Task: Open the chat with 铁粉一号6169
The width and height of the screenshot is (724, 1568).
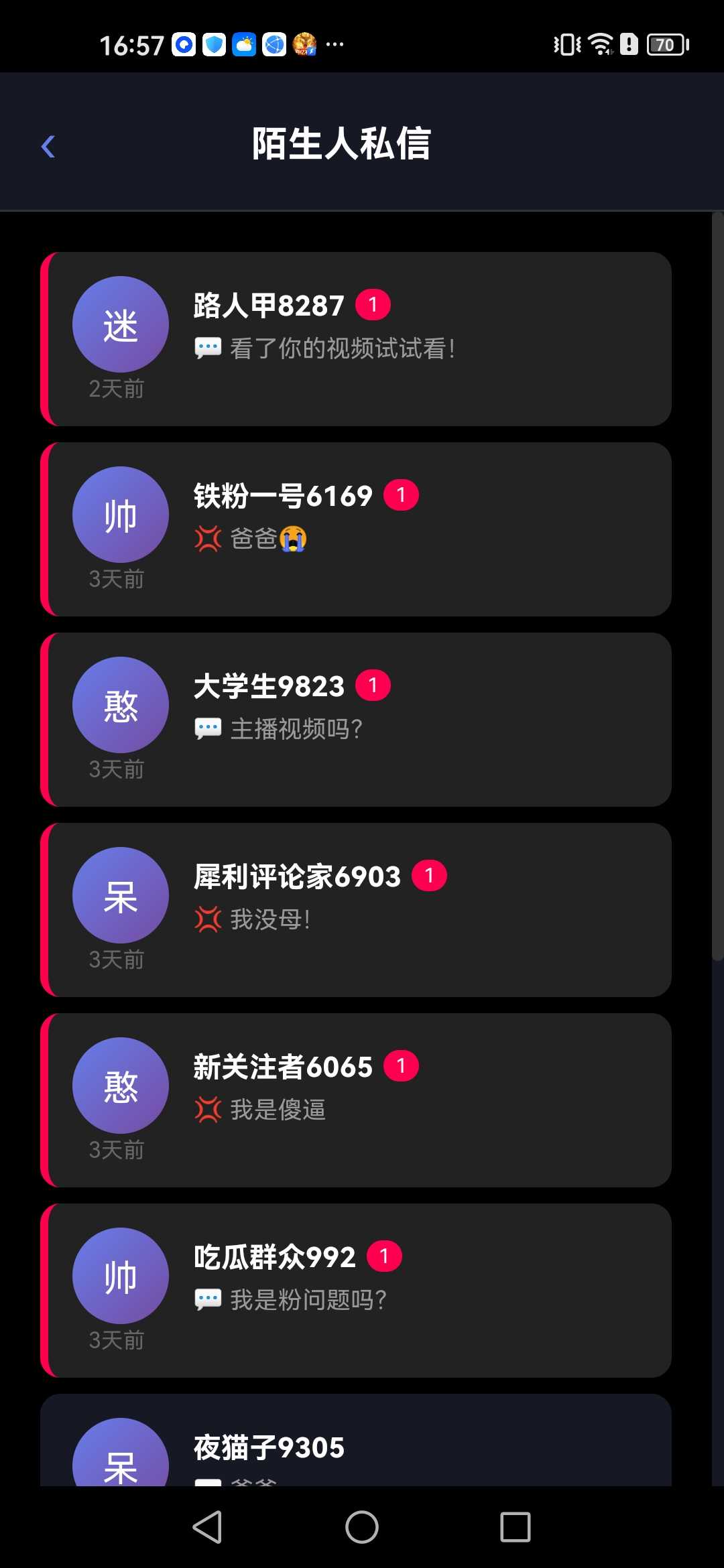Action: [x=357, y=529]
